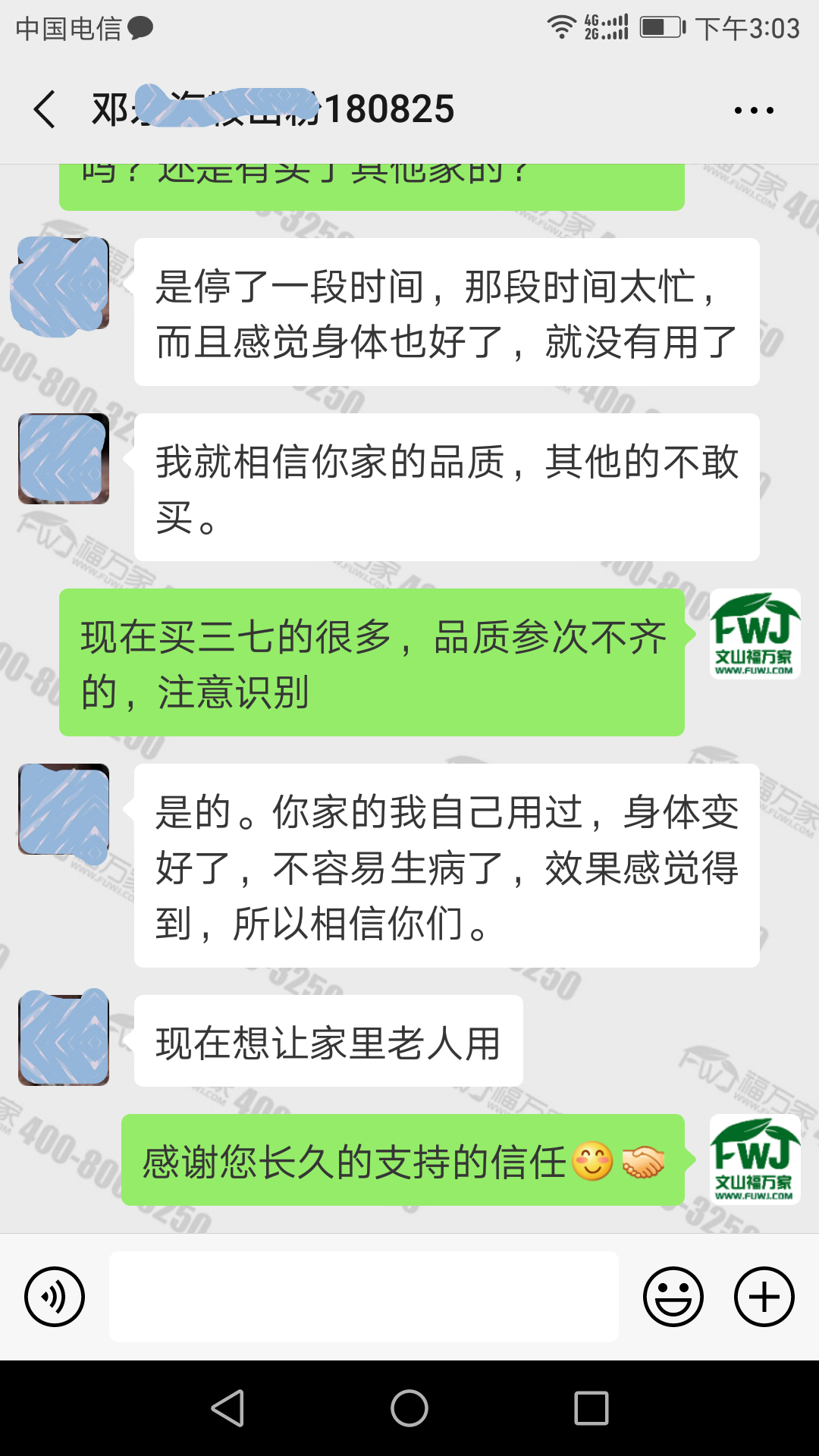Image resolution: width=819 pixels, height=1456 pixels.
Task: Go back to the chat list
Action: pos(45,110)
